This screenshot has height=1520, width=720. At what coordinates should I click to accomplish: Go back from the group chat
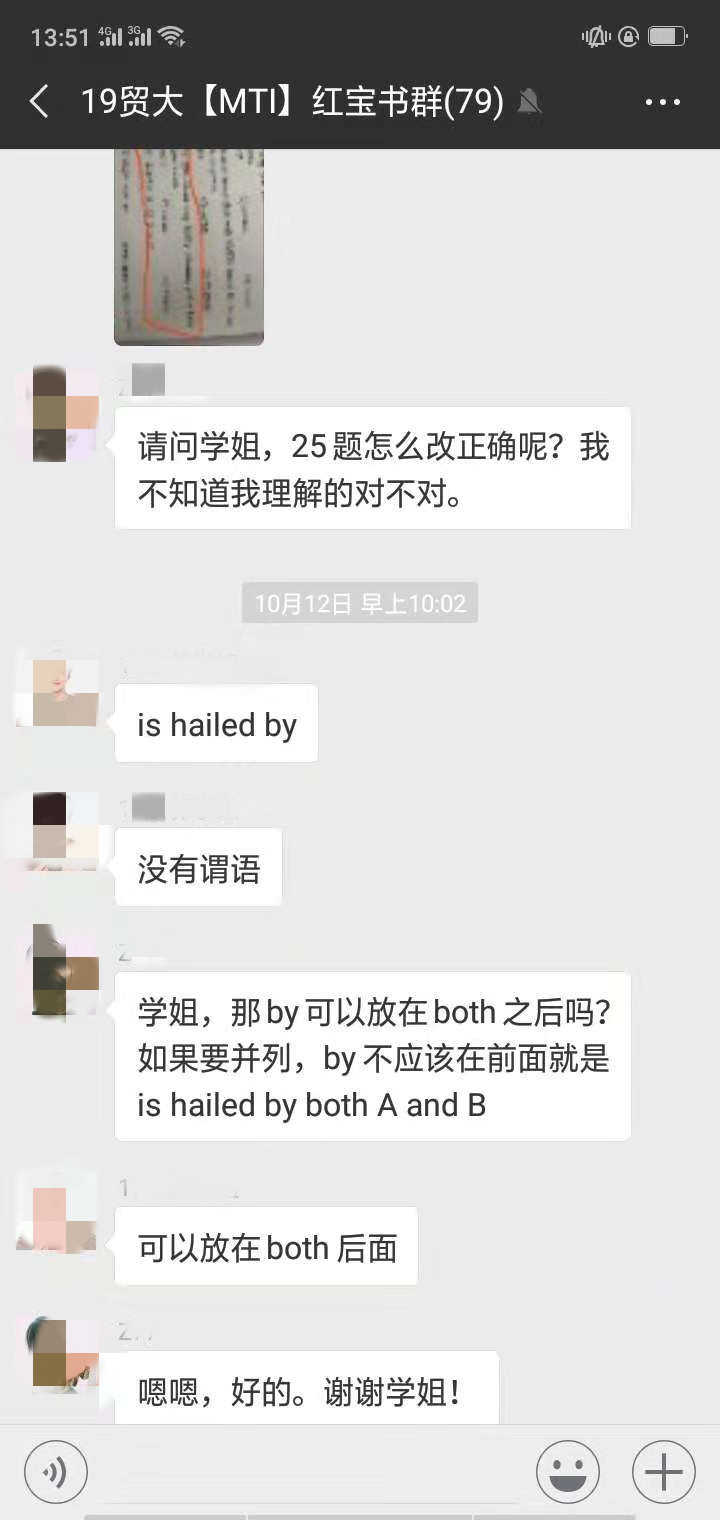(39, 102)
